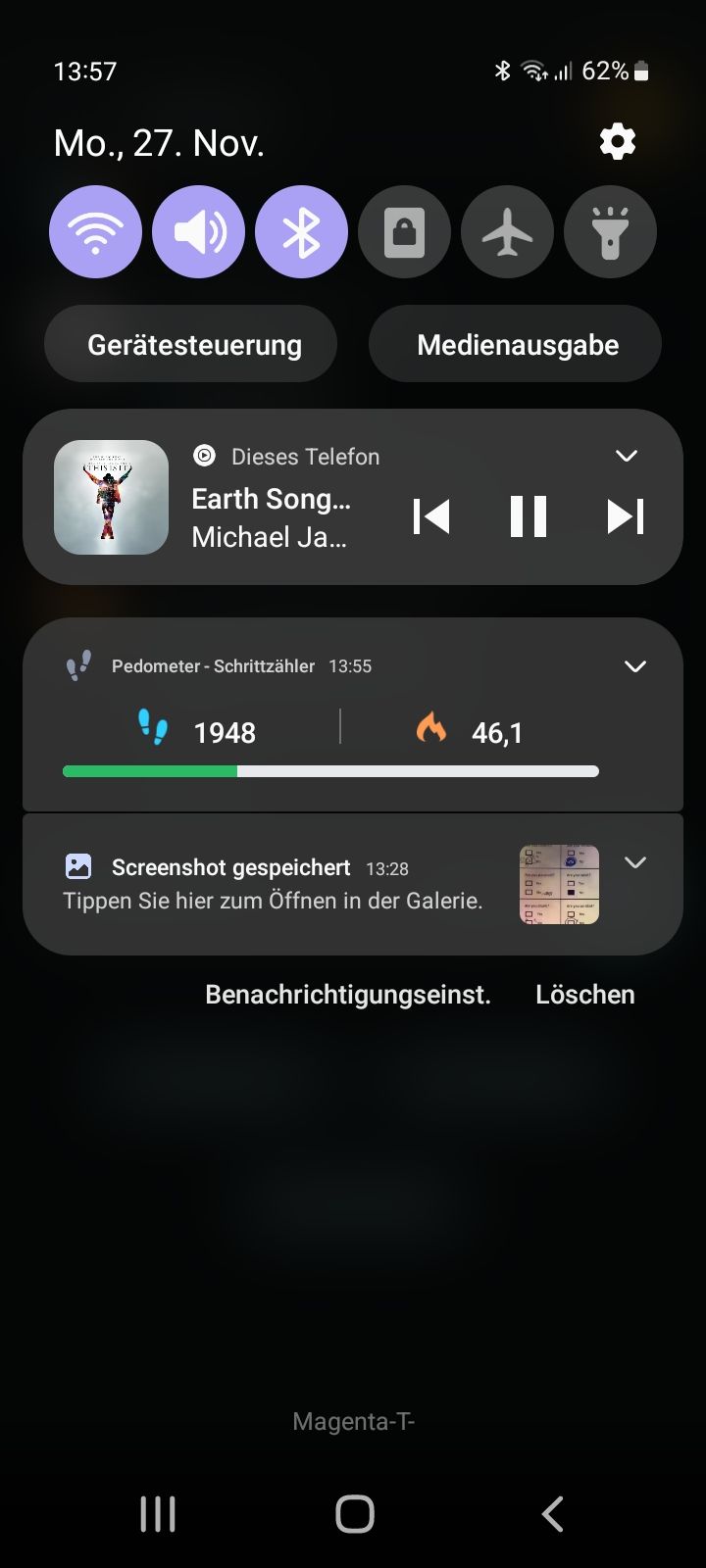Image resolution: width=706 pixels, height=1568 pixels.
Task: Expand the screenshot notification
Action: tap(635, 862)
